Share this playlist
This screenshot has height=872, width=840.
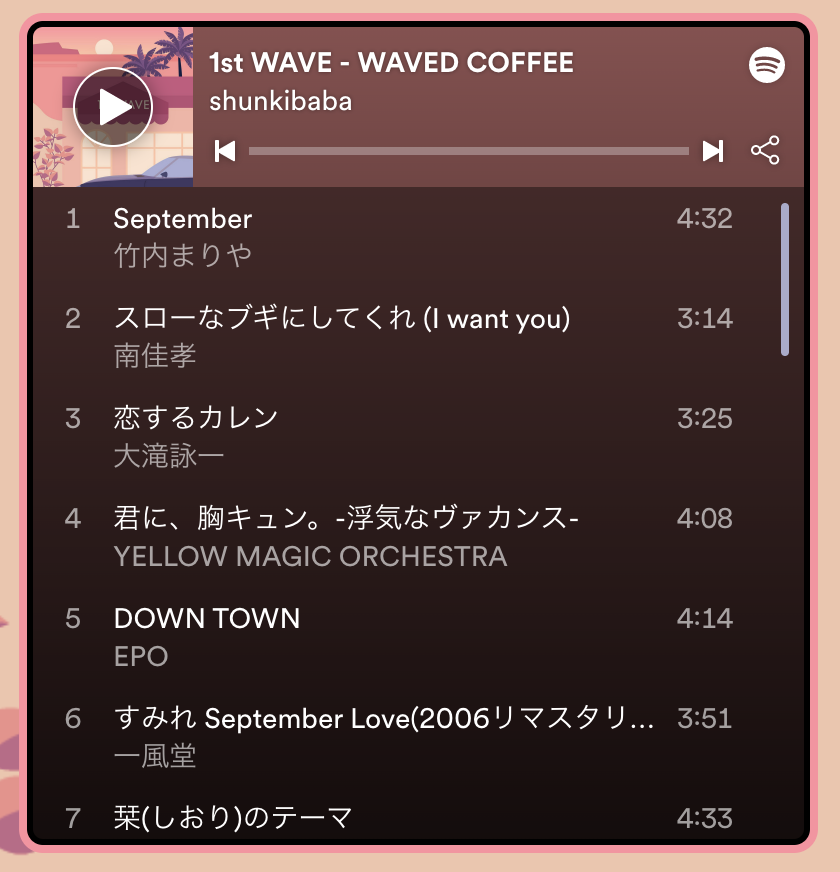pyautogui.click(x=765, y=151)
